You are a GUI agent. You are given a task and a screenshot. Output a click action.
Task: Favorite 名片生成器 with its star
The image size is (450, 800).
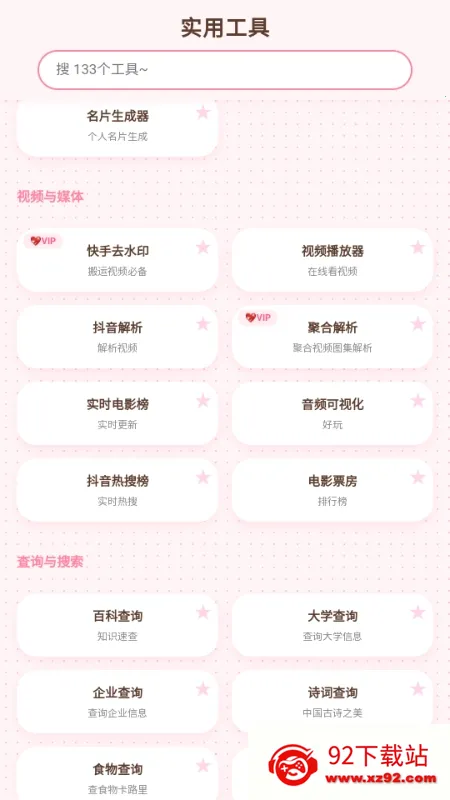(203, 112)
